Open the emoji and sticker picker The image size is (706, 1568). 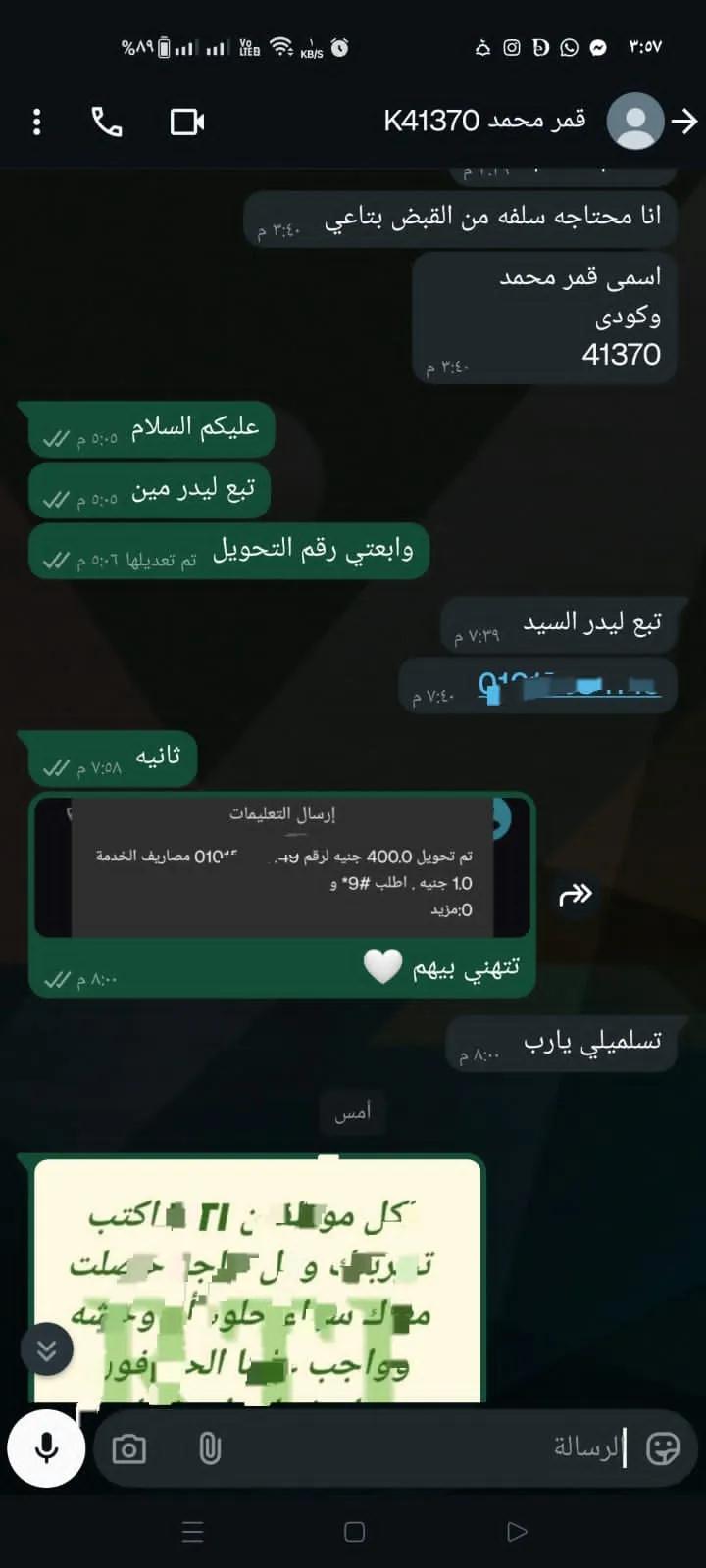tap(663, 1447)
